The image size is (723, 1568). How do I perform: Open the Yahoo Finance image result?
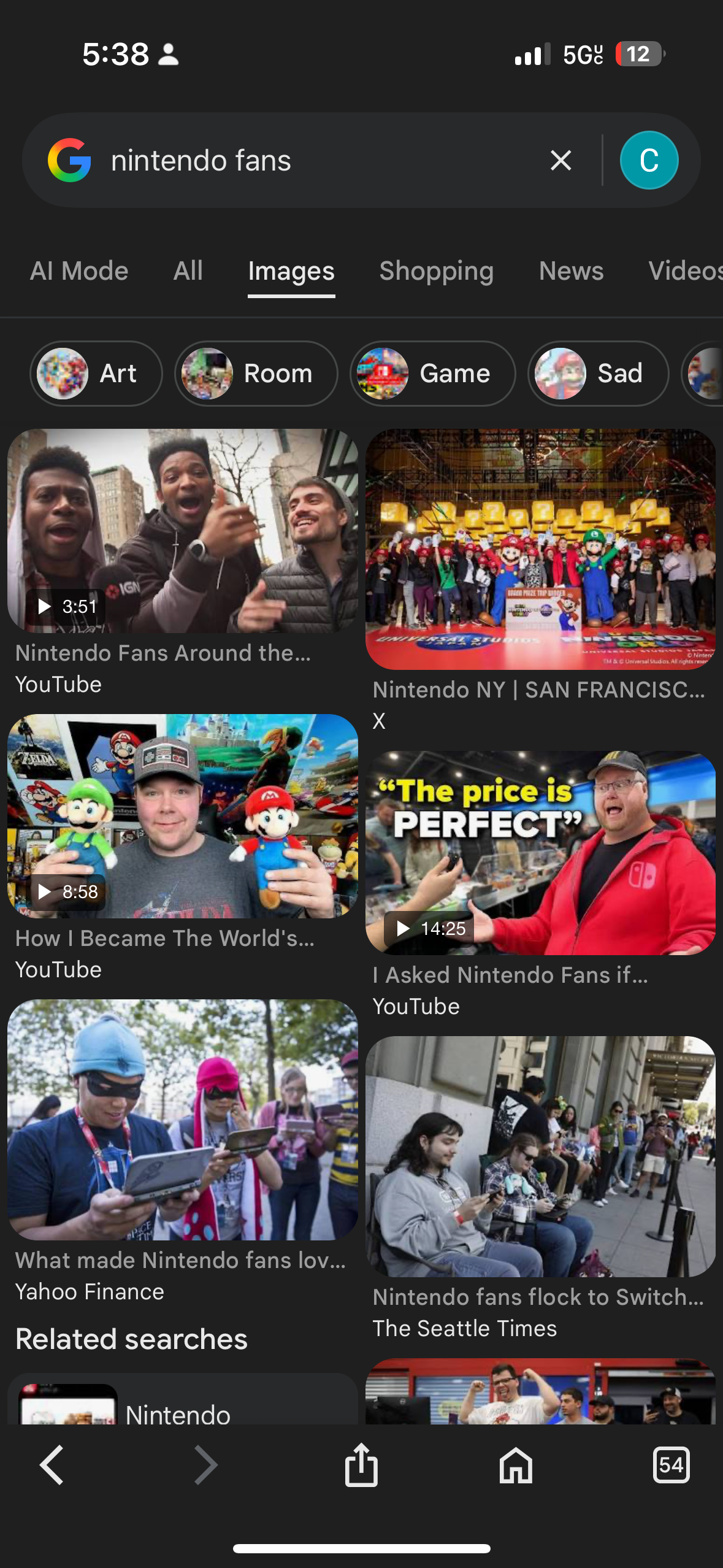click(182, 1120)
